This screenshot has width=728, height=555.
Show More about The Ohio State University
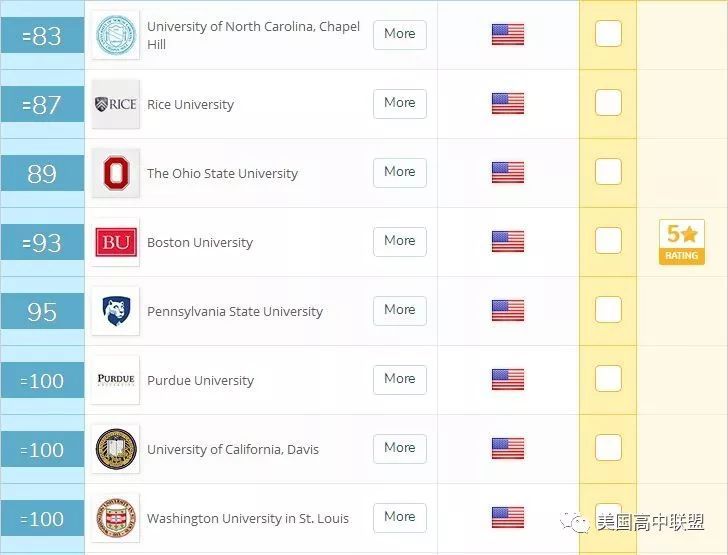[399, 172]
